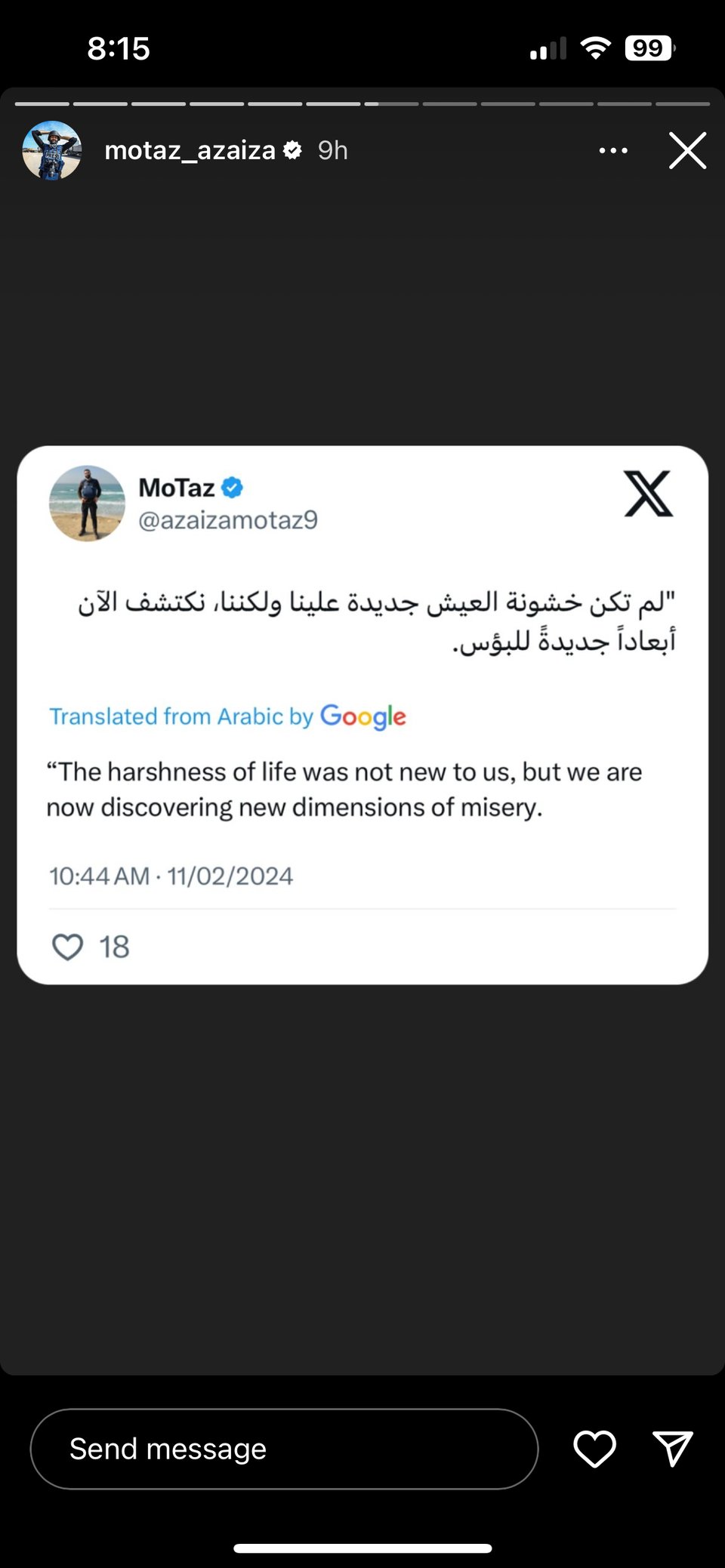Close the story viewer
This screenshot has width=725, height=1568.
tap(687, 150)
